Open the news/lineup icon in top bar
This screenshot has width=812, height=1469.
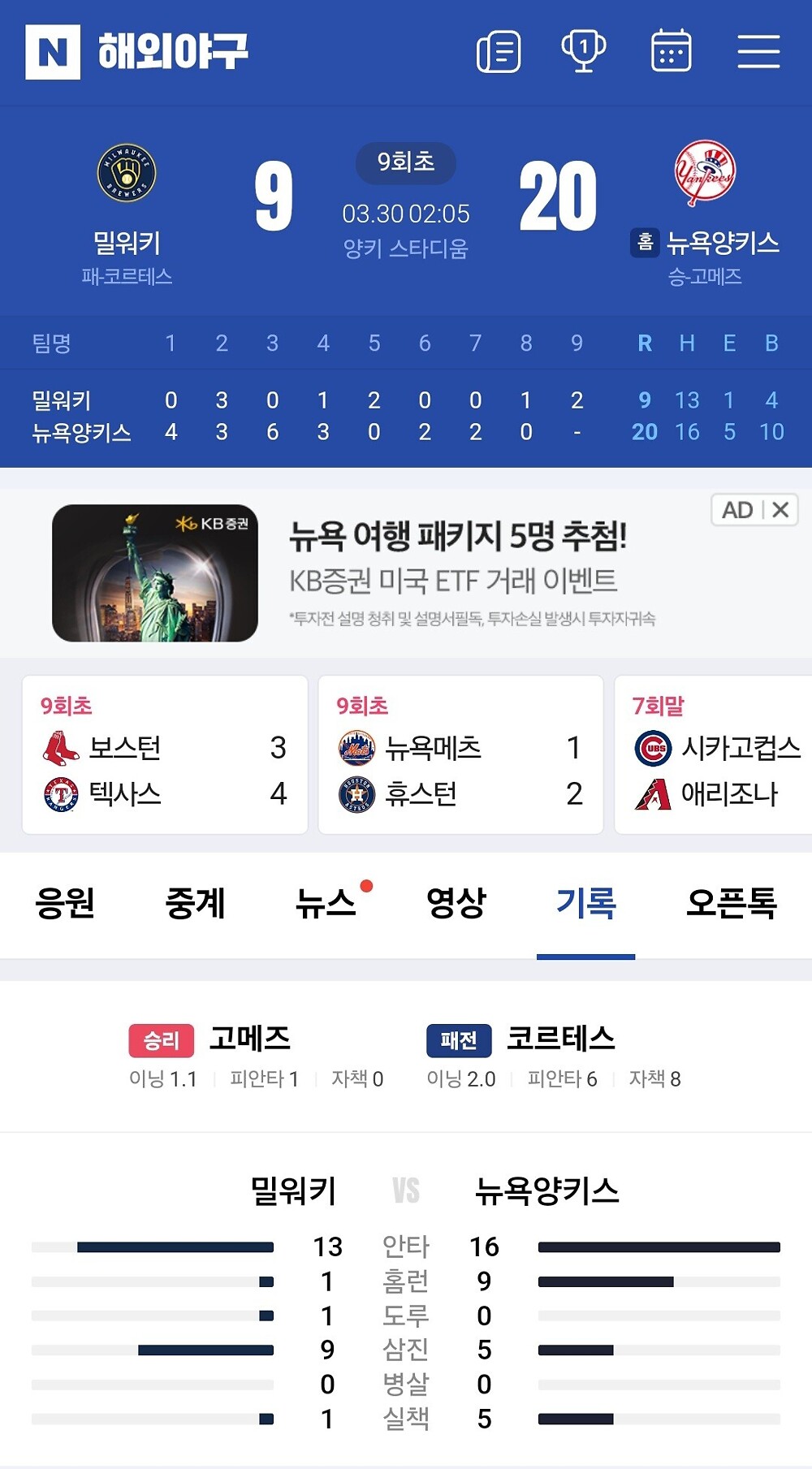[499, 52]
